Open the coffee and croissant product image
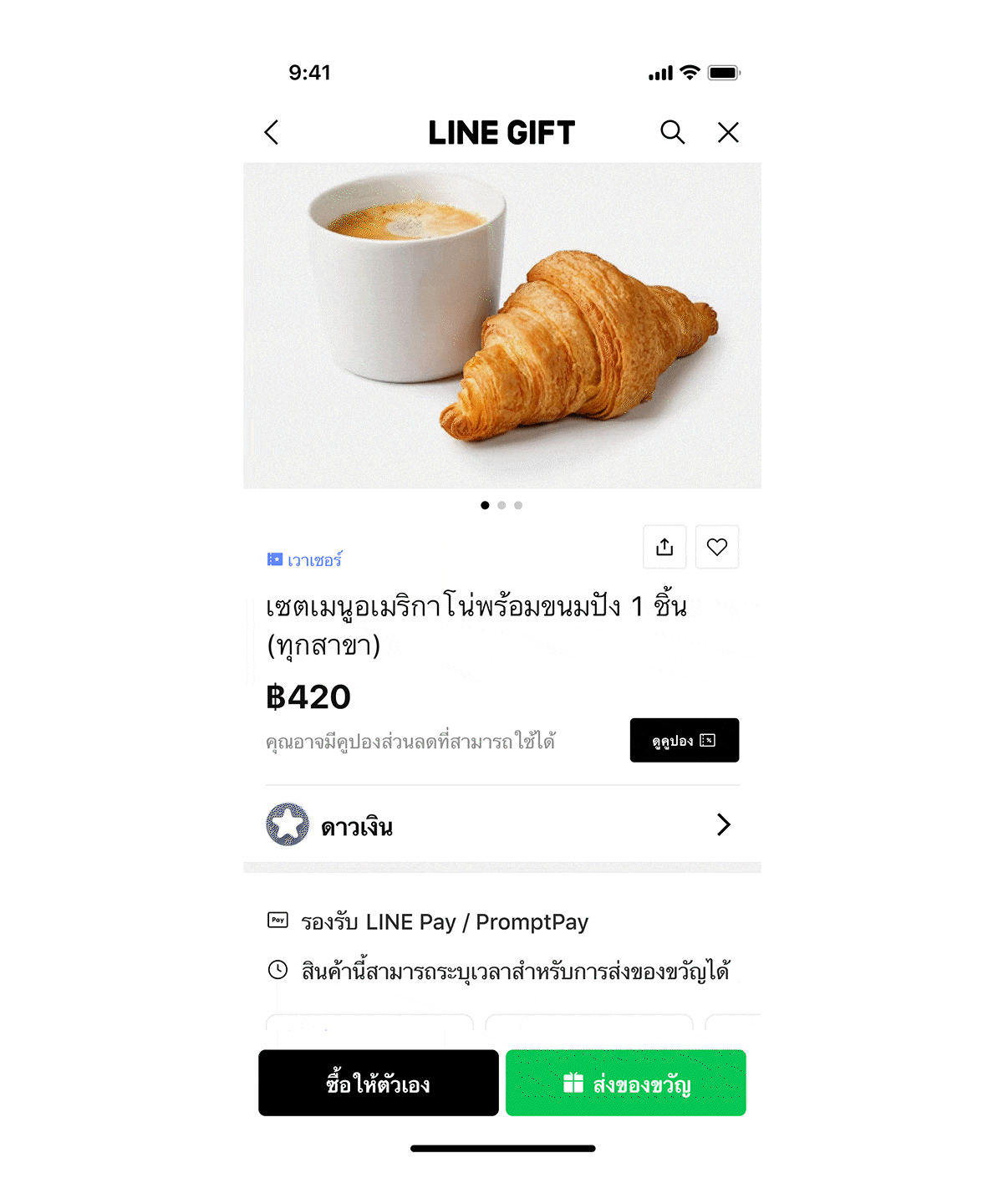 [x=501, y=326]
